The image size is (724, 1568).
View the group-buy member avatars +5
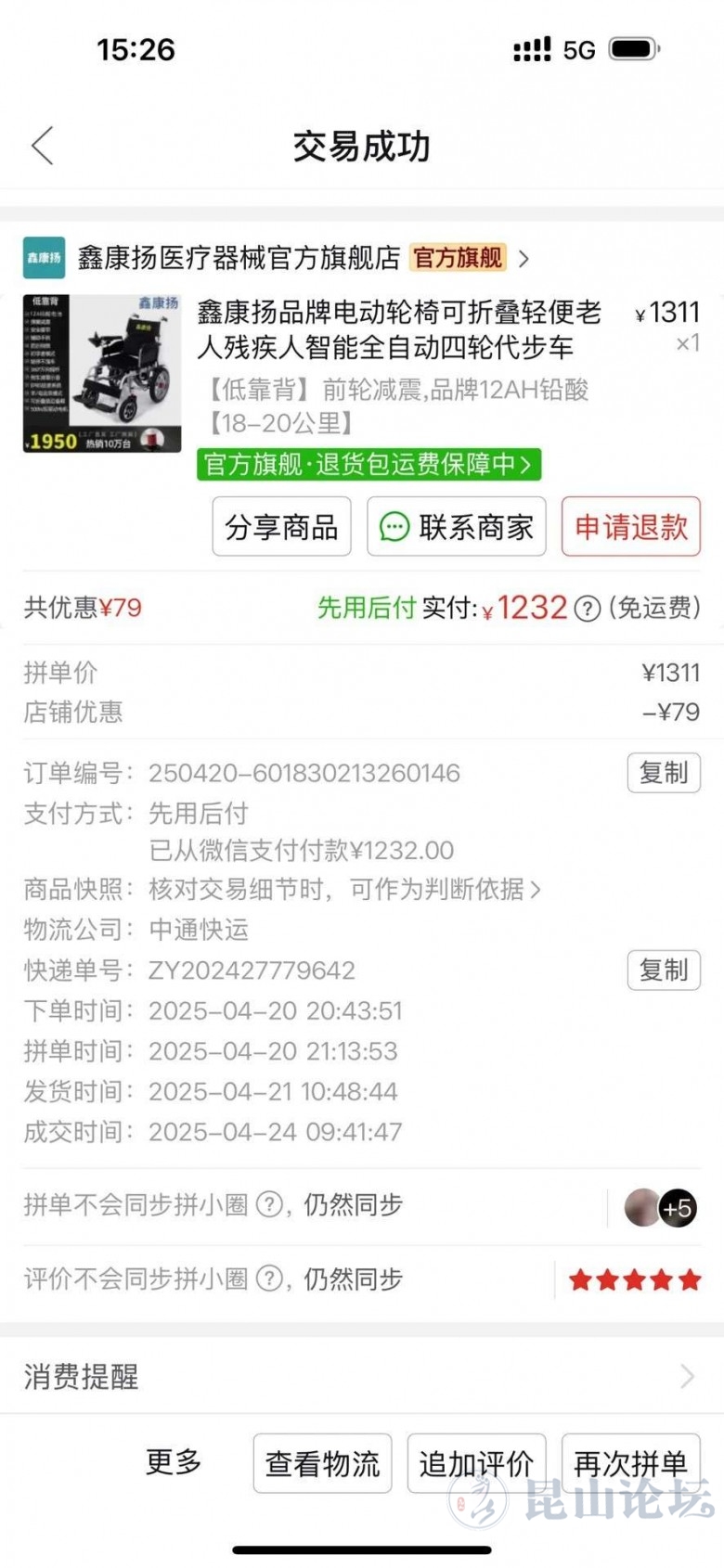660,1208
